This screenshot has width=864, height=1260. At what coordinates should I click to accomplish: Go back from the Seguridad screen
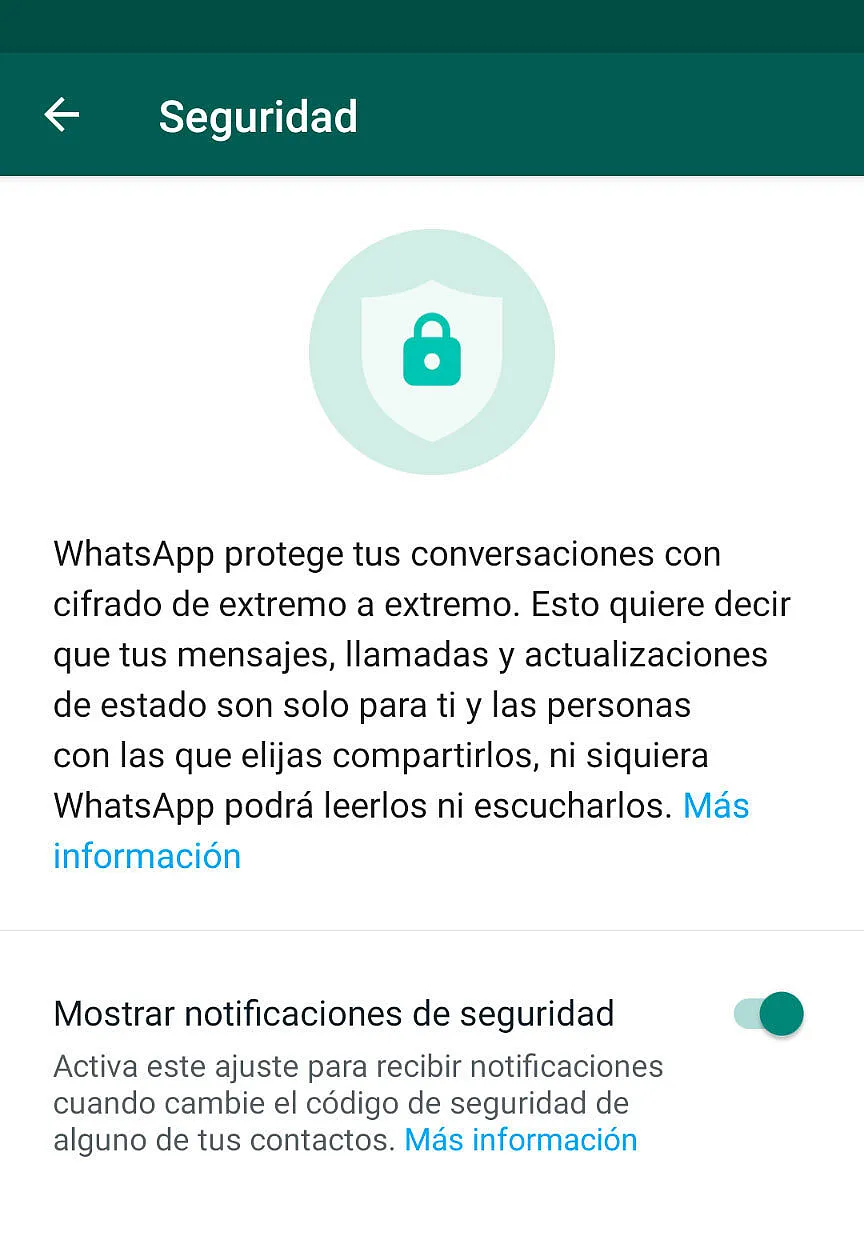click(x=62, y=115)
